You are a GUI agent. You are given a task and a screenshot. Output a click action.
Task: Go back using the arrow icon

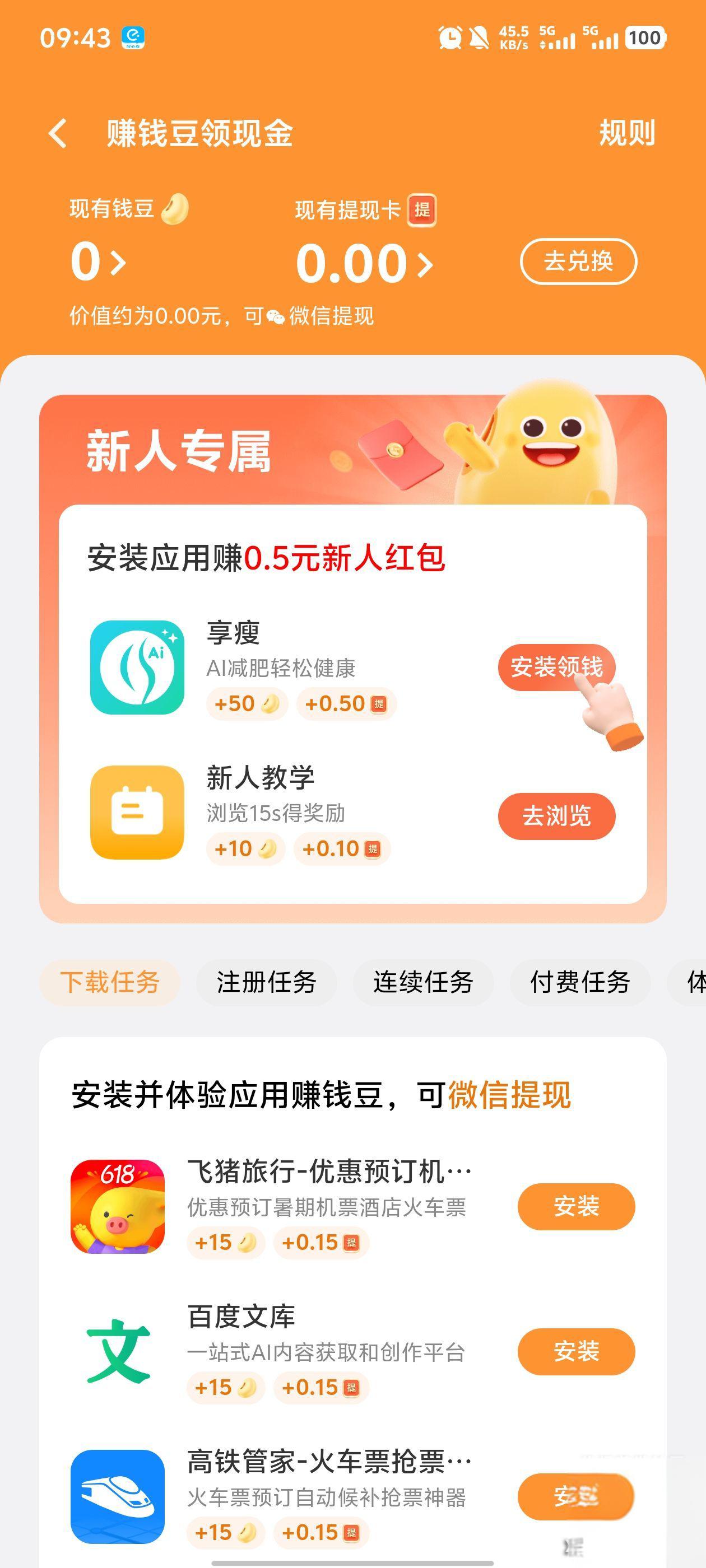[57, 133]
